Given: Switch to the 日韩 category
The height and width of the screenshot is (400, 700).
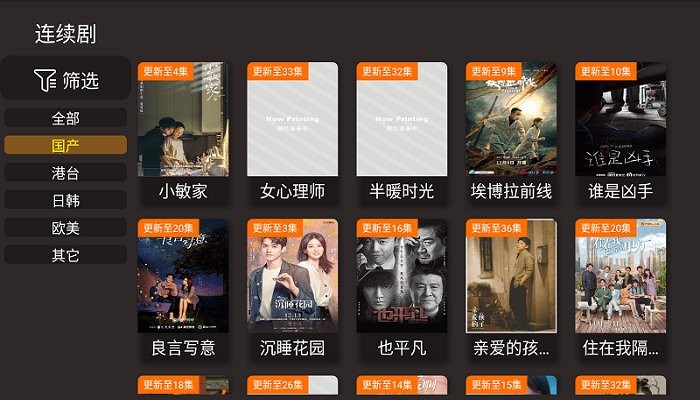Looking at the screenshot, I should (x=66, y=200).
